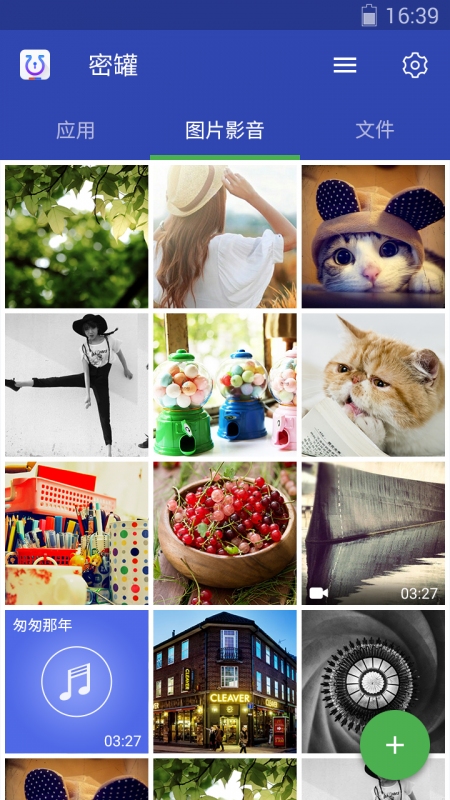This screenshot has width=450, height=800.
Task: Tap the green plus add button
Action: [x=395, y=745]
